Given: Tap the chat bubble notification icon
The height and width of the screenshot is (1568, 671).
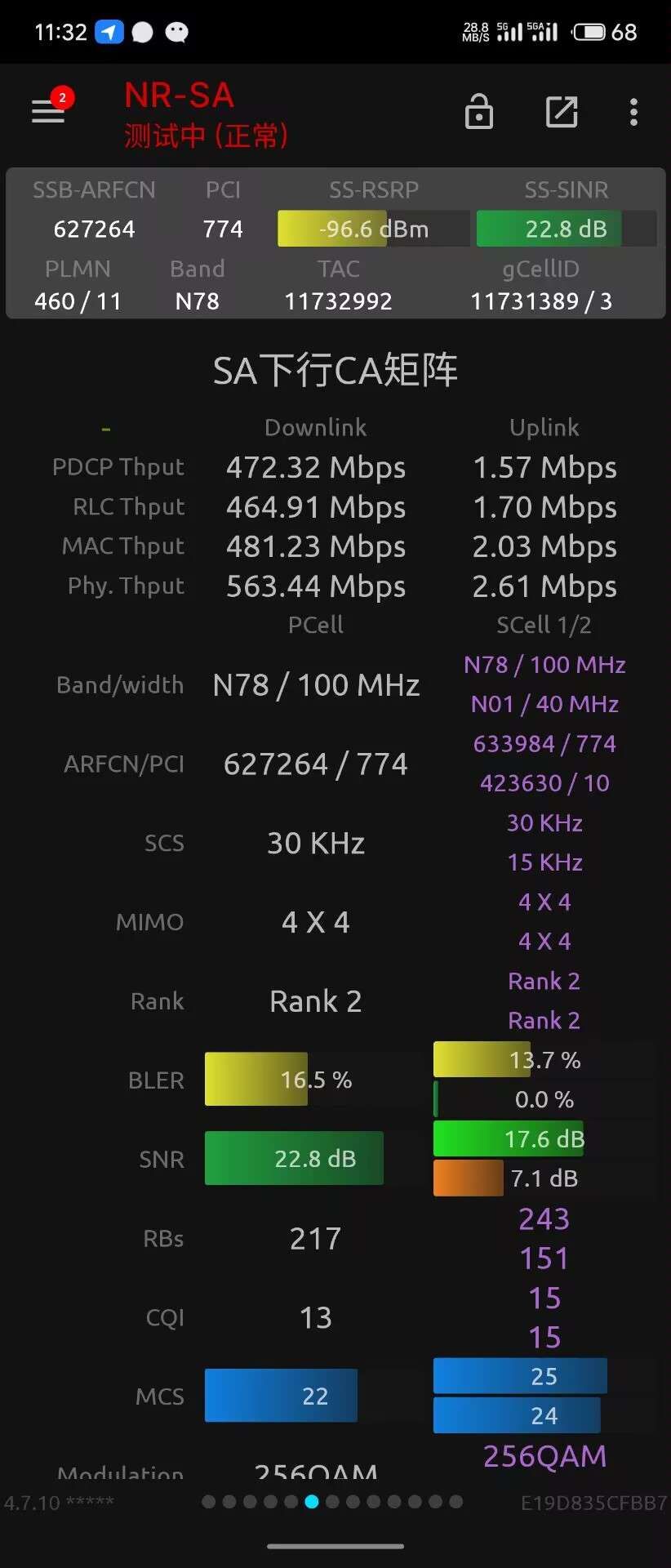Looking at the screenshot, I should [x=144, y=31].
